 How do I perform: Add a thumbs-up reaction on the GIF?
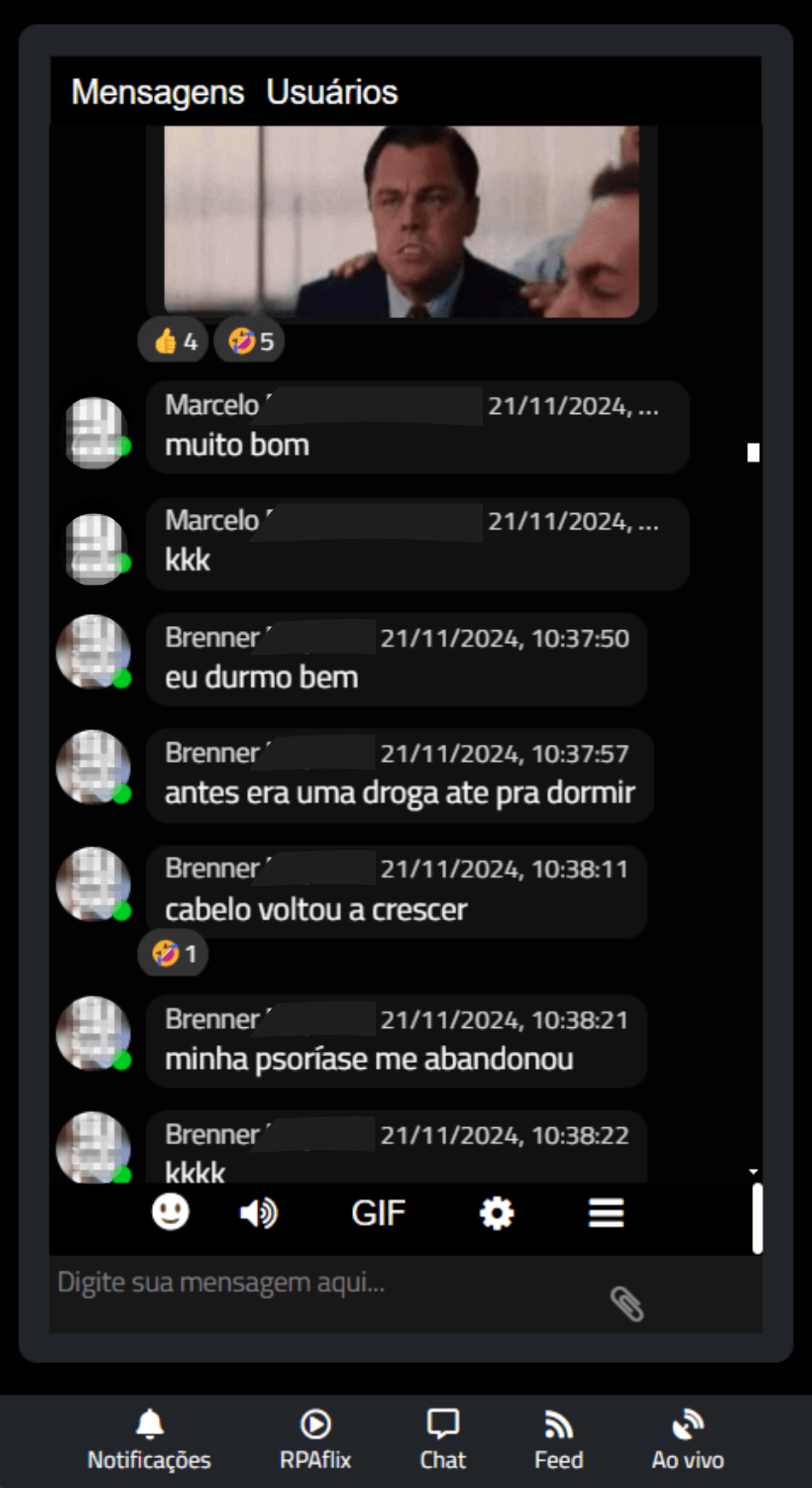[x=174, y=342]
